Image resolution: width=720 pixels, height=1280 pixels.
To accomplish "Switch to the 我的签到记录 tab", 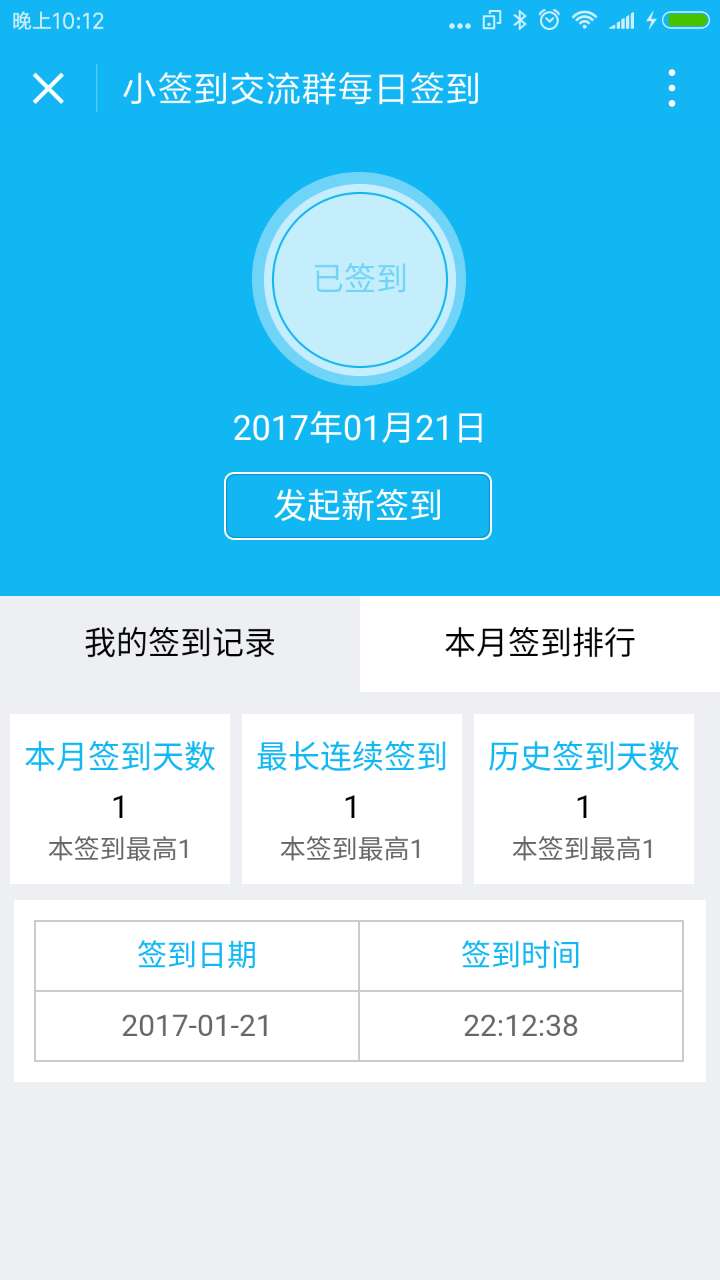I will click(180, 643).
